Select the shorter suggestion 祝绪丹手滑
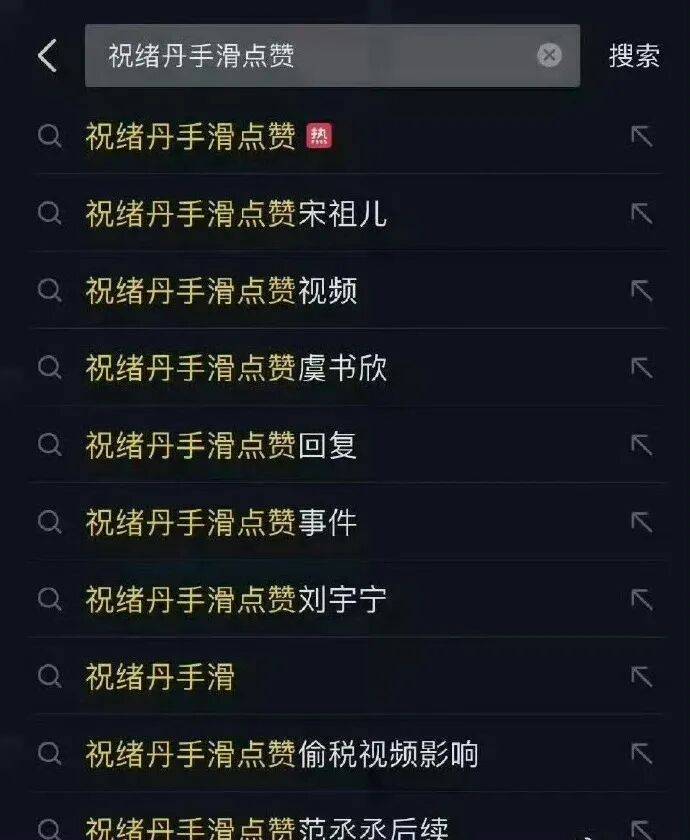The width and height of the screenshot is (690, 840). (160, 676)
